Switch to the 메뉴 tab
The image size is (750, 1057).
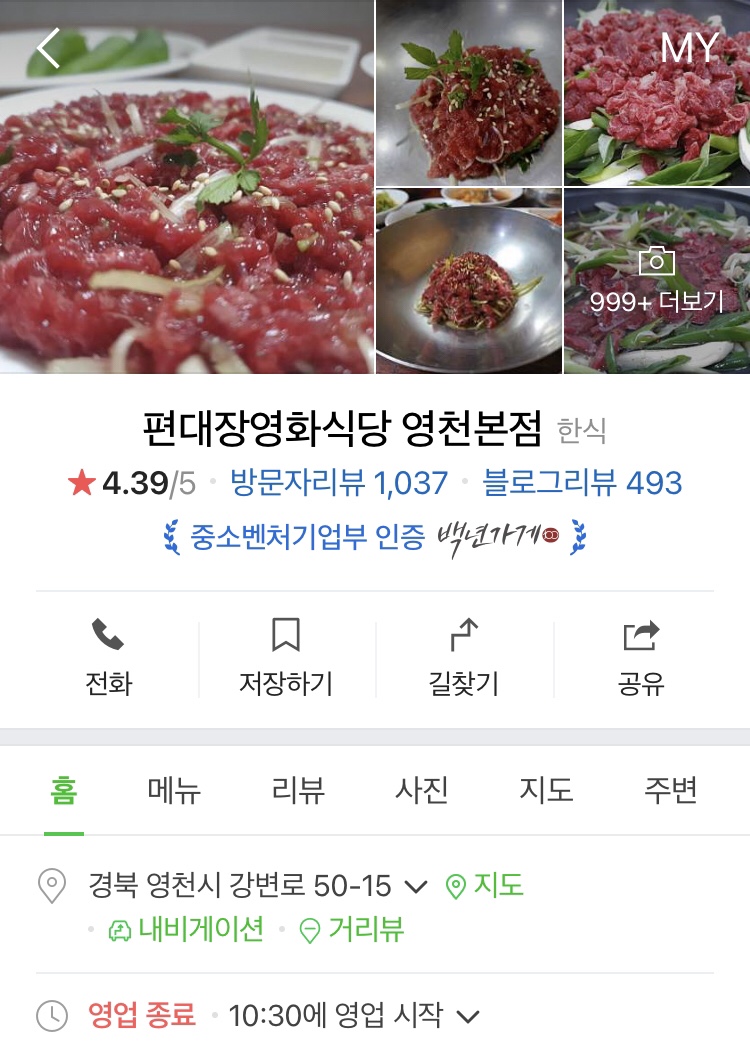pos(174,791)
